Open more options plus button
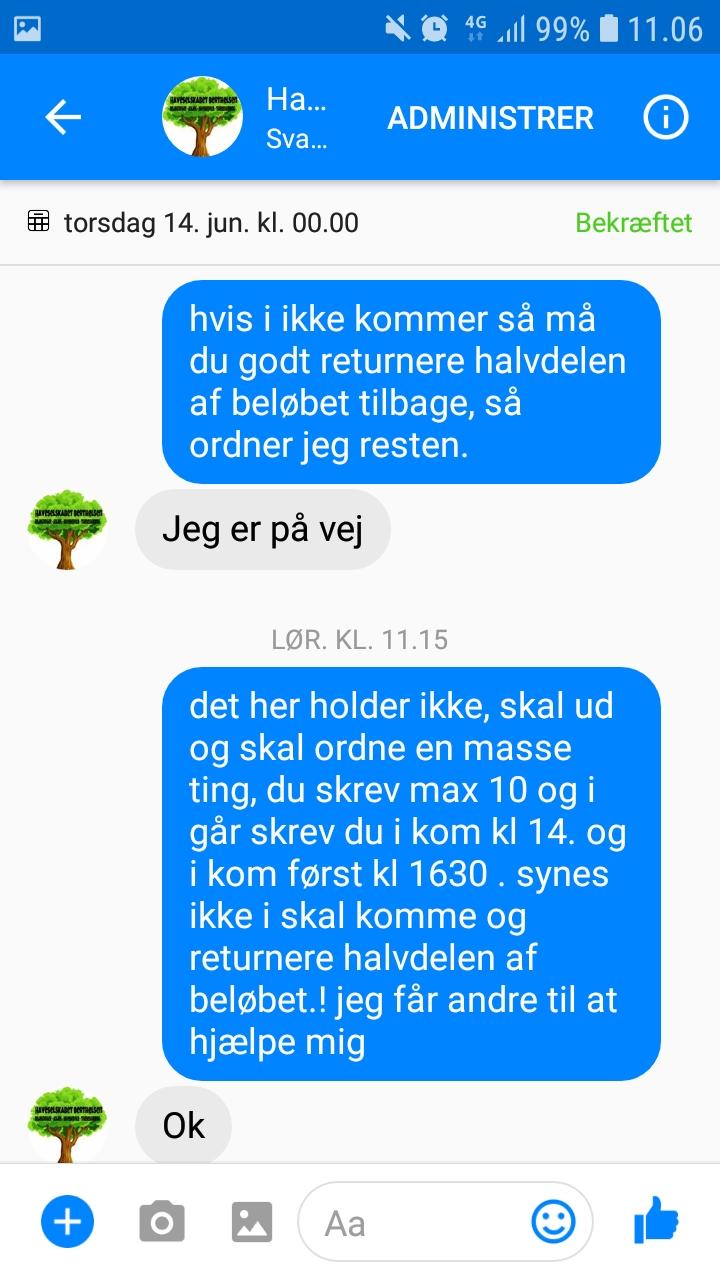This screenshot has height=1280, width=720. [67, 1221]
